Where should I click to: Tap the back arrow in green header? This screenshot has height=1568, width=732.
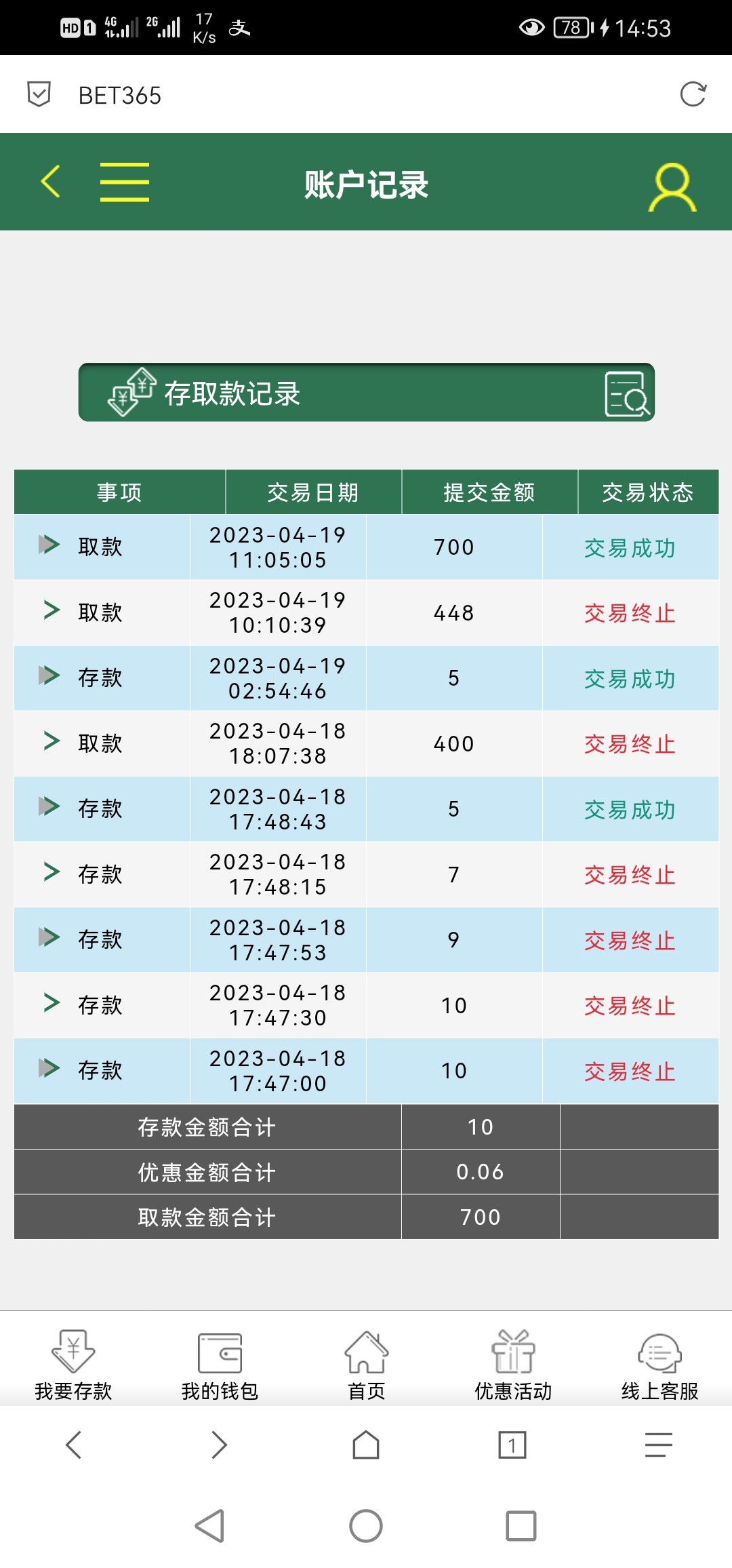click(50, 183)
